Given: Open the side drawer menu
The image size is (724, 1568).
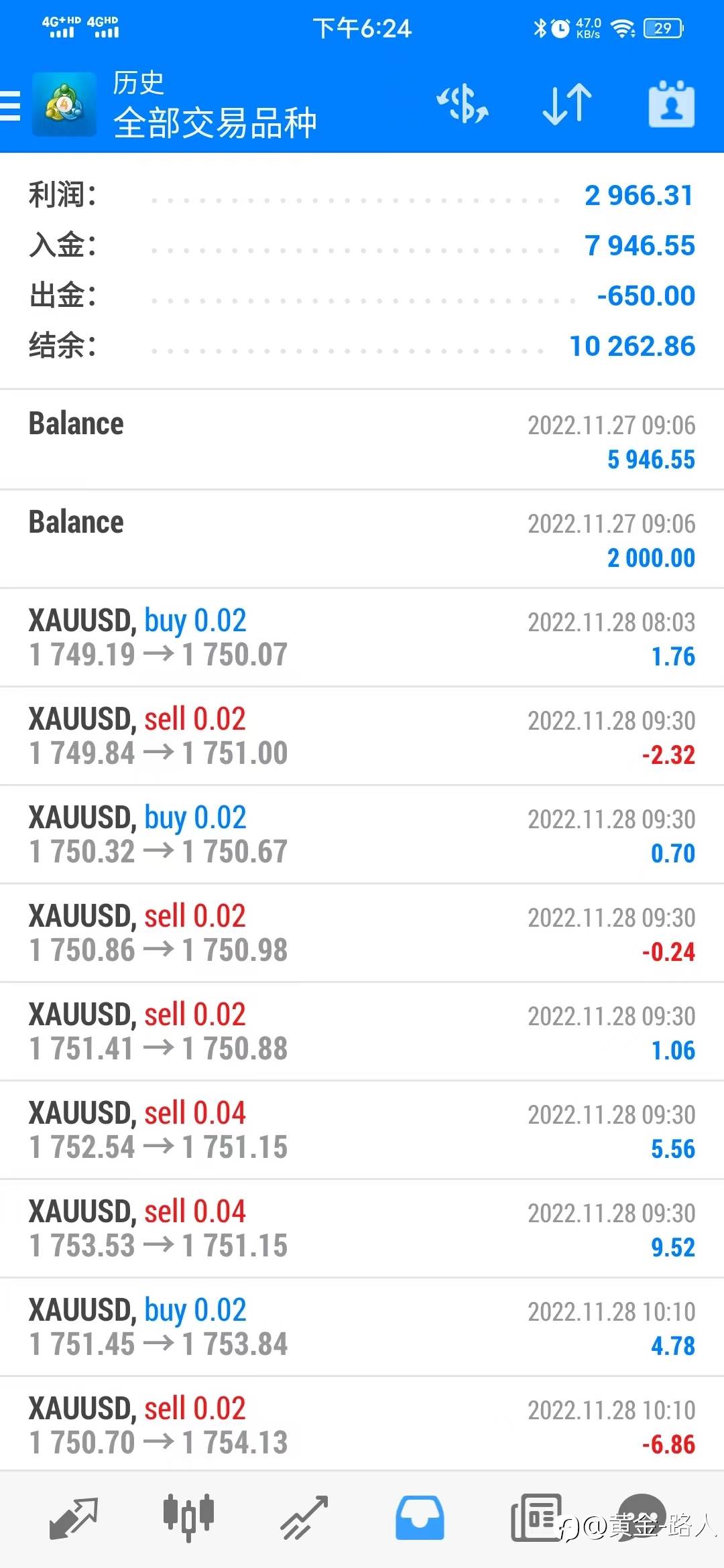Looking at the screenshot, I should point(11,105).
